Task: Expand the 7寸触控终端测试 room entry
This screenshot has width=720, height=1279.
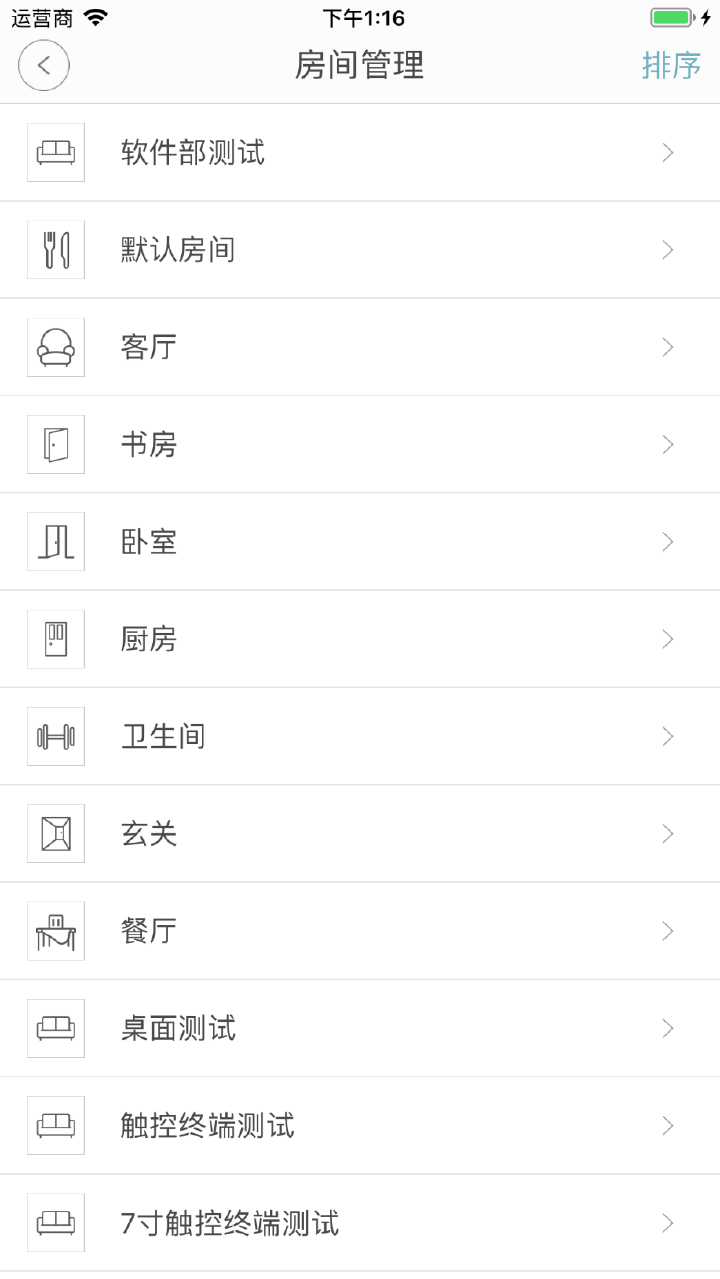Action: [667, 1222]
